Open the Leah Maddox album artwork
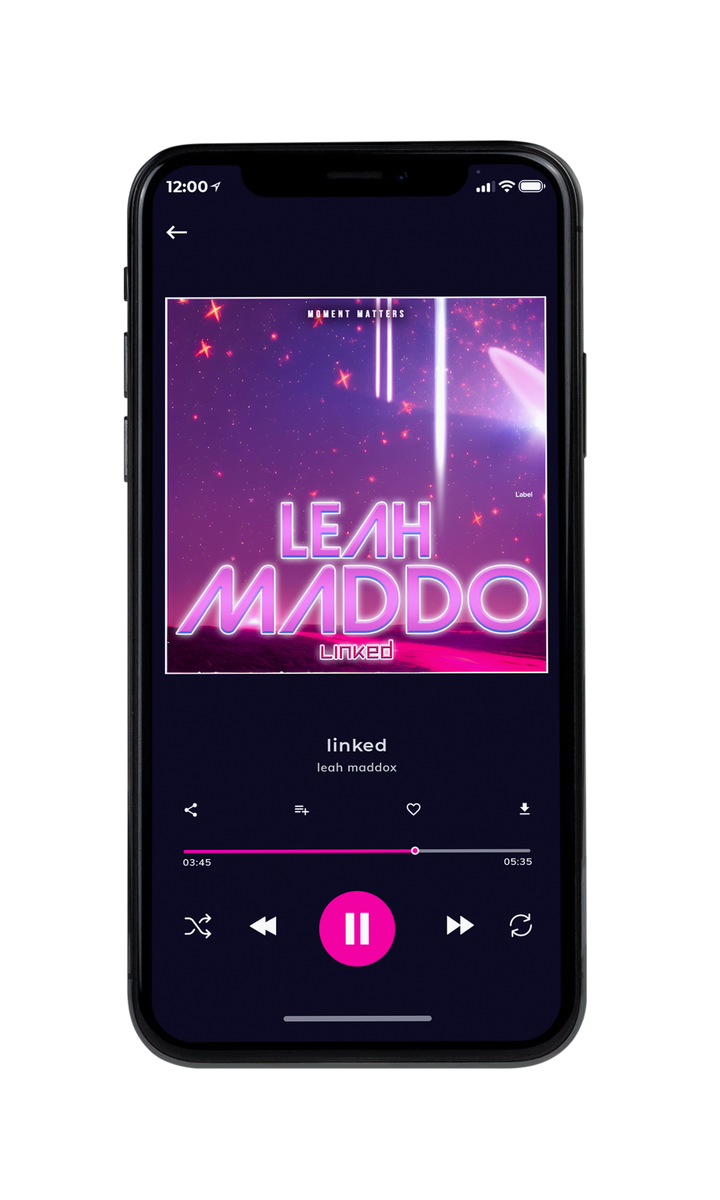This screenshot has height=1200, width=720. click(356, 485)
